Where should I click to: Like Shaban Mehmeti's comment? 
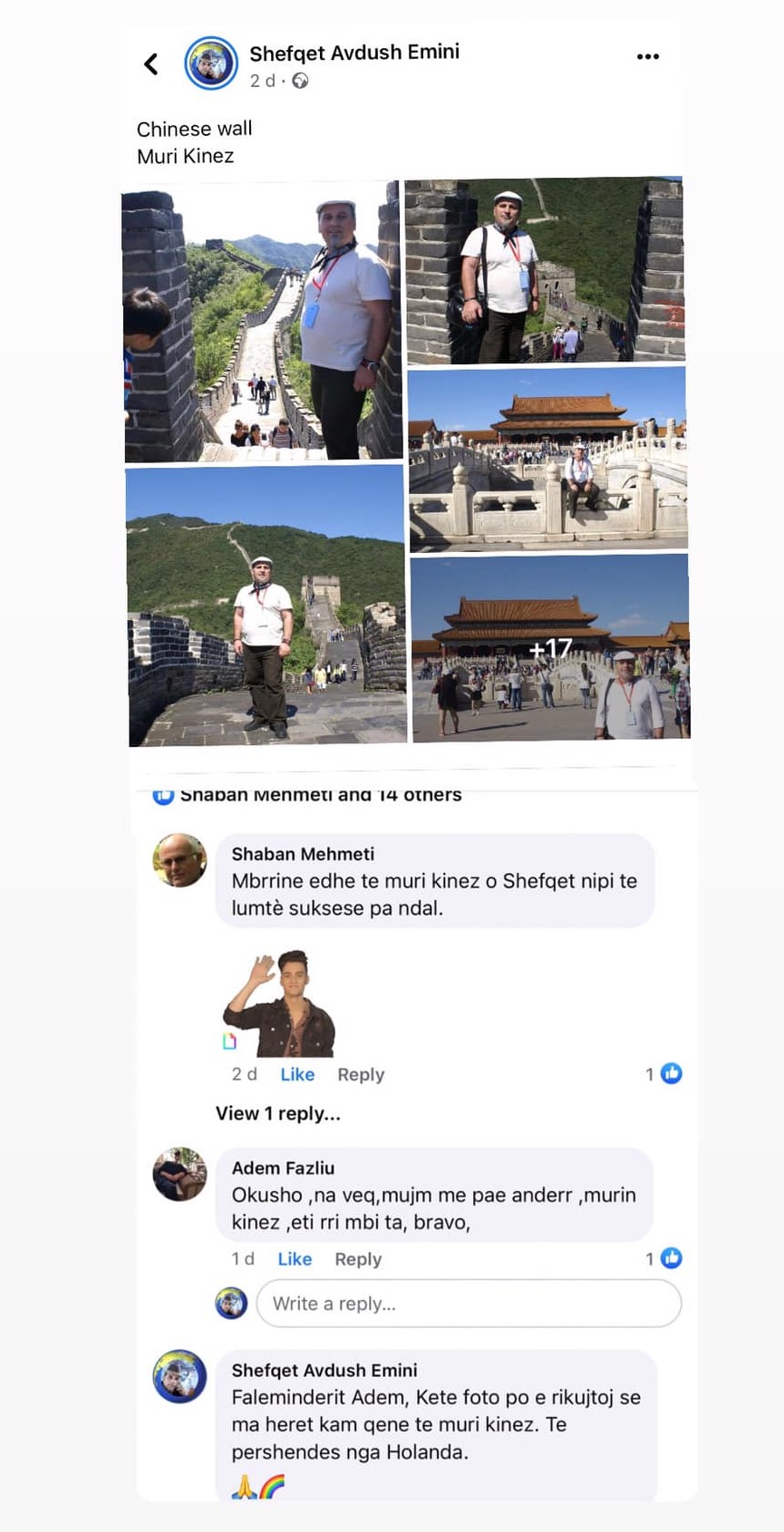coord(297,1074)
